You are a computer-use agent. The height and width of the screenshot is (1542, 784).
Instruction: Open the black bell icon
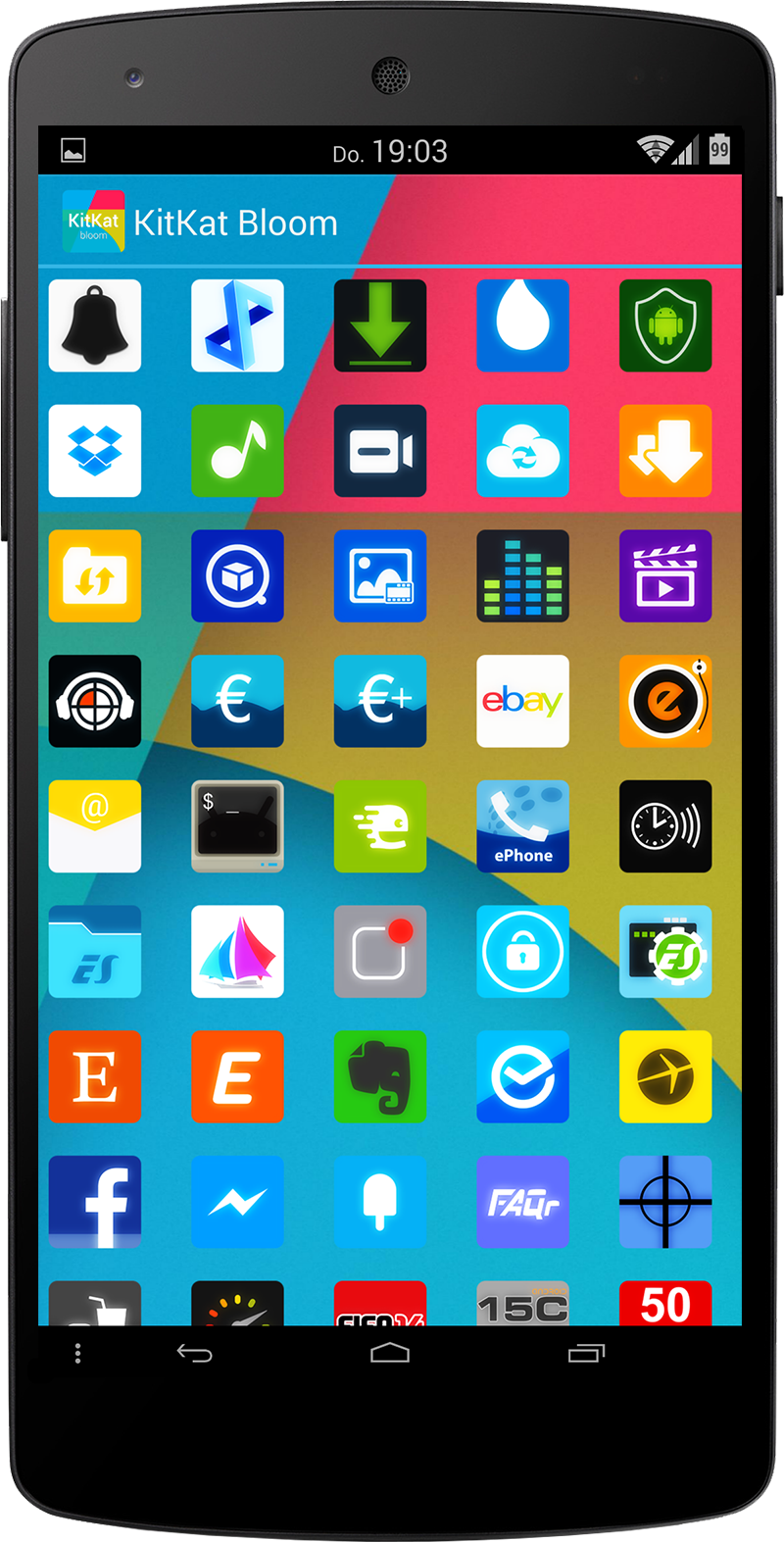point(95,325)
